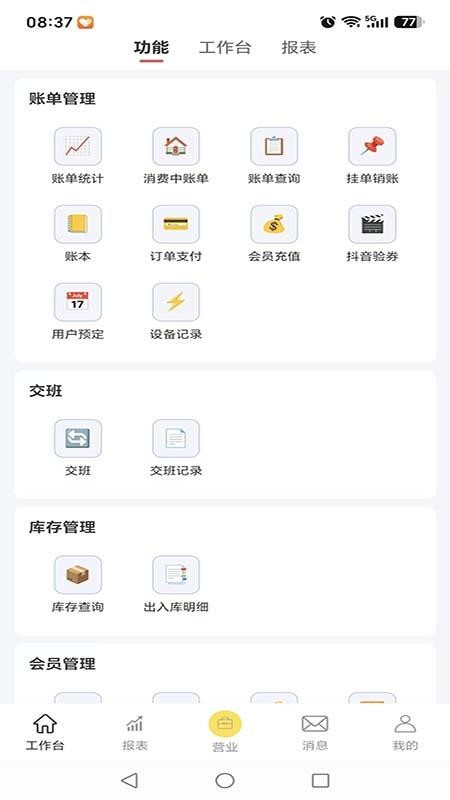Open 库存查询
450x800 pixels.
78,584
